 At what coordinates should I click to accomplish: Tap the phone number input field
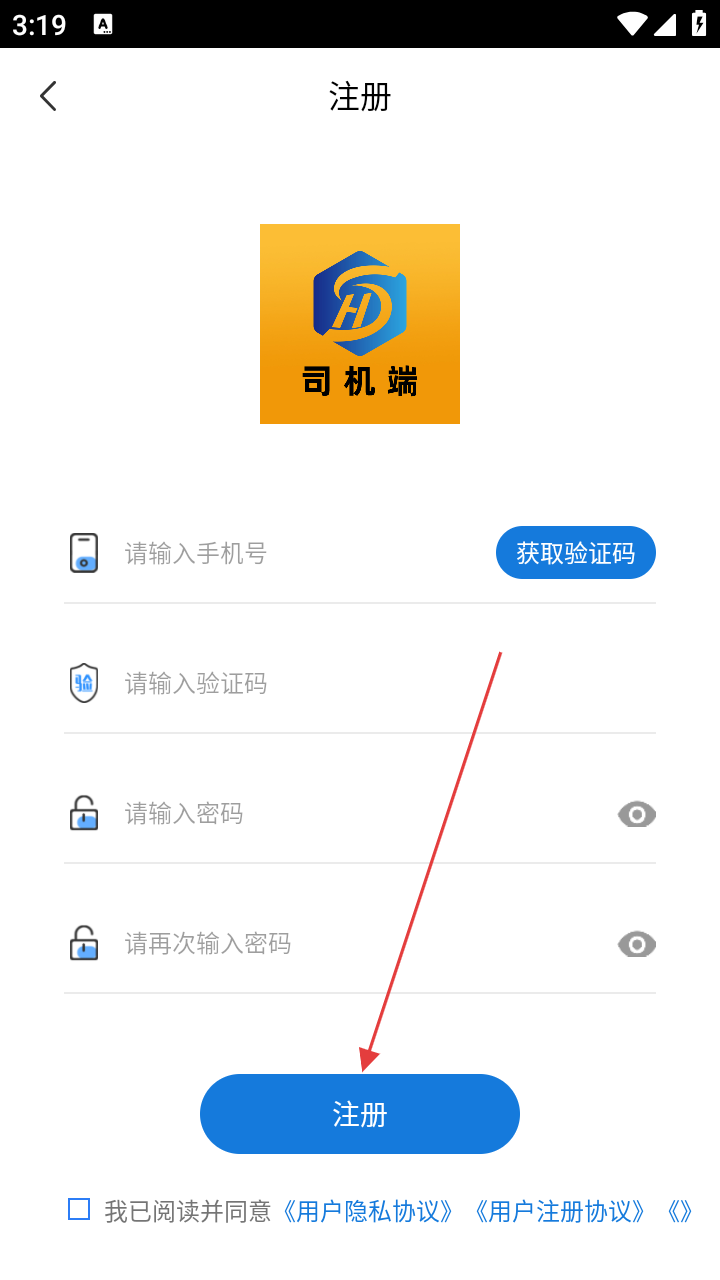click(300, 553)
